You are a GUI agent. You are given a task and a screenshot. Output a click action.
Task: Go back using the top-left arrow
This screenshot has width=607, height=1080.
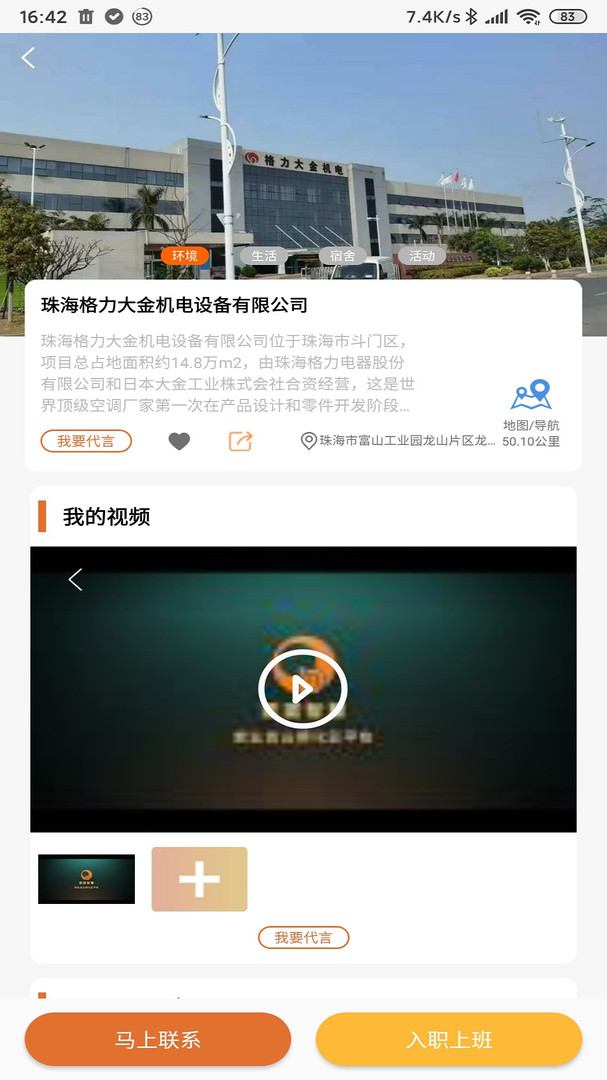pos(28,58)
